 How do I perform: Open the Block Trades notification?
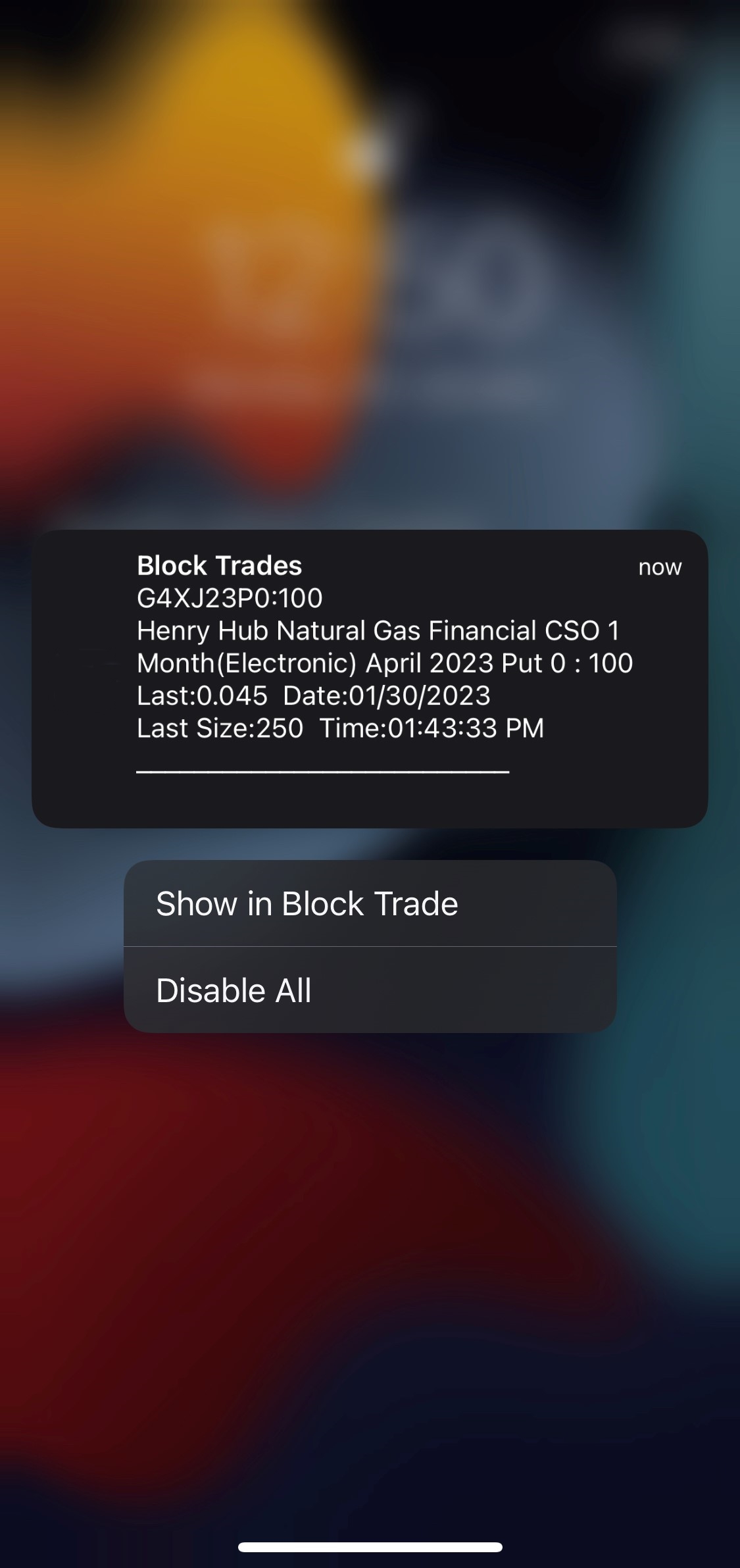tap(370, 678)
